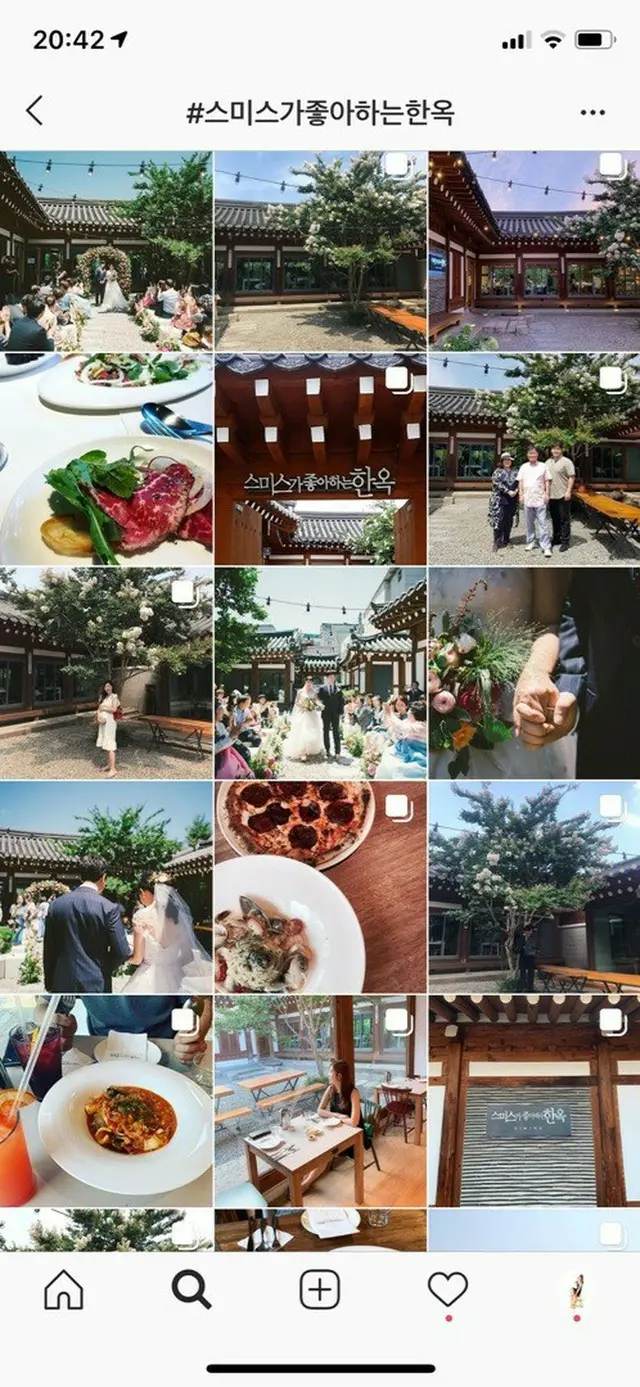This screenshot has width=640, height=1387.
Task: Open the post of three people in the courtyard
Action: point(534,460)
